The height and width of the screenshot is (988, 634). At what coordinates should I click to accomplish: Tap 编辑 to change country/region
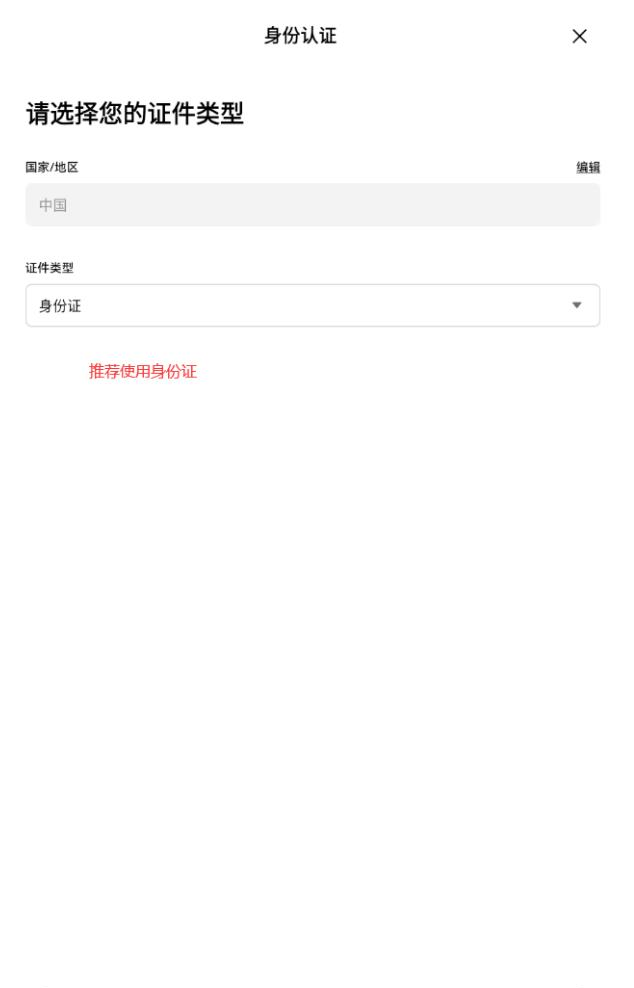click(588, 168)
